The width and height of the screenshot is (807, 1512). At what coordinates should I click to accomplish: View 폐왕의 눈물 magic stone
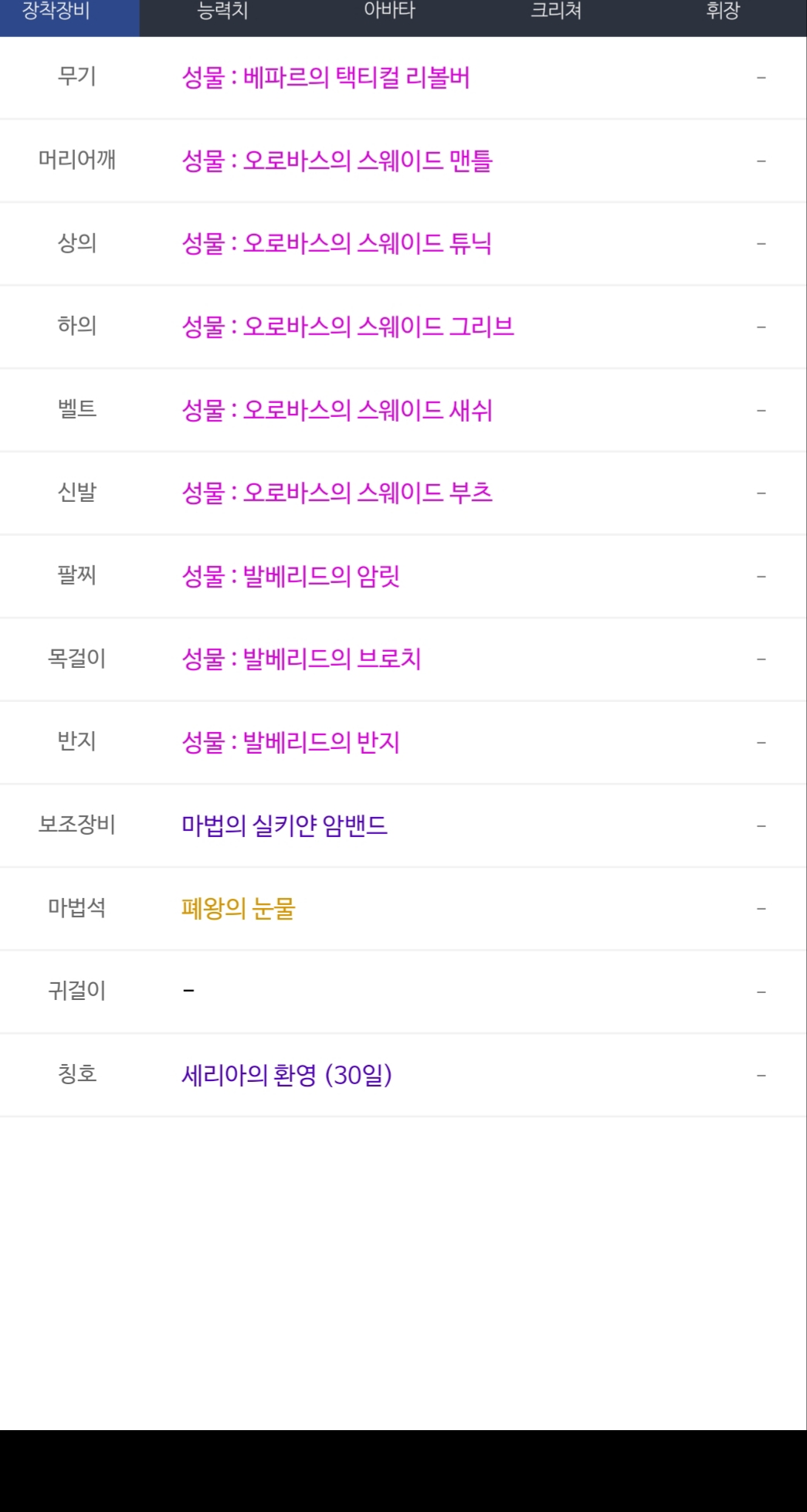pyautogui.click(x=239, y=908)
